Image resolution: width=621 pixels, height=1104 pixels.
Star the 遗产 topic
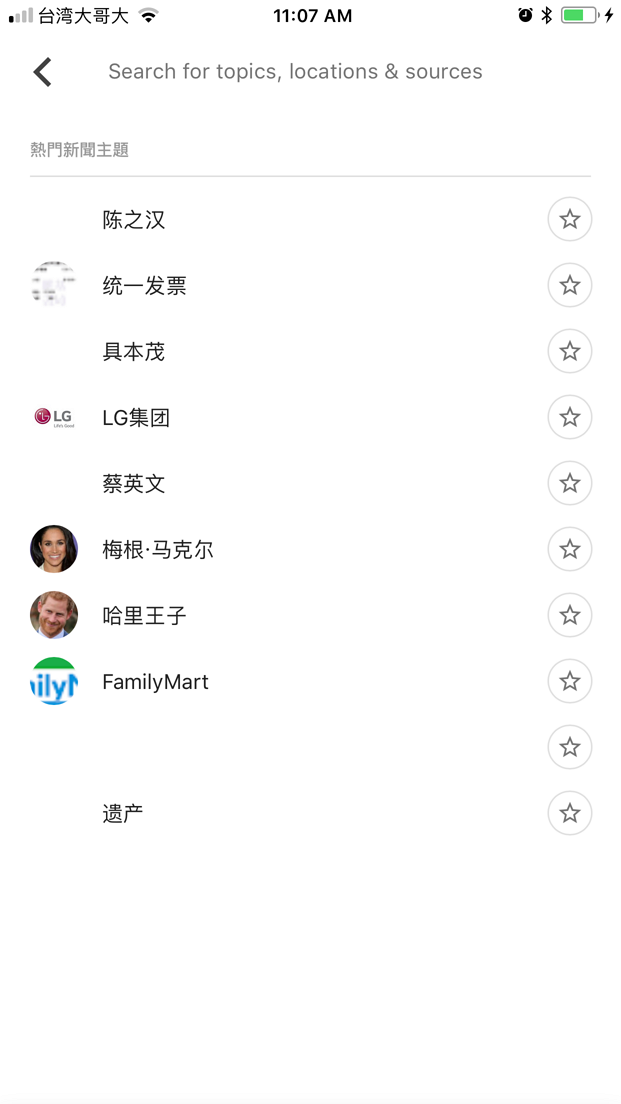[x=569, y=813]
